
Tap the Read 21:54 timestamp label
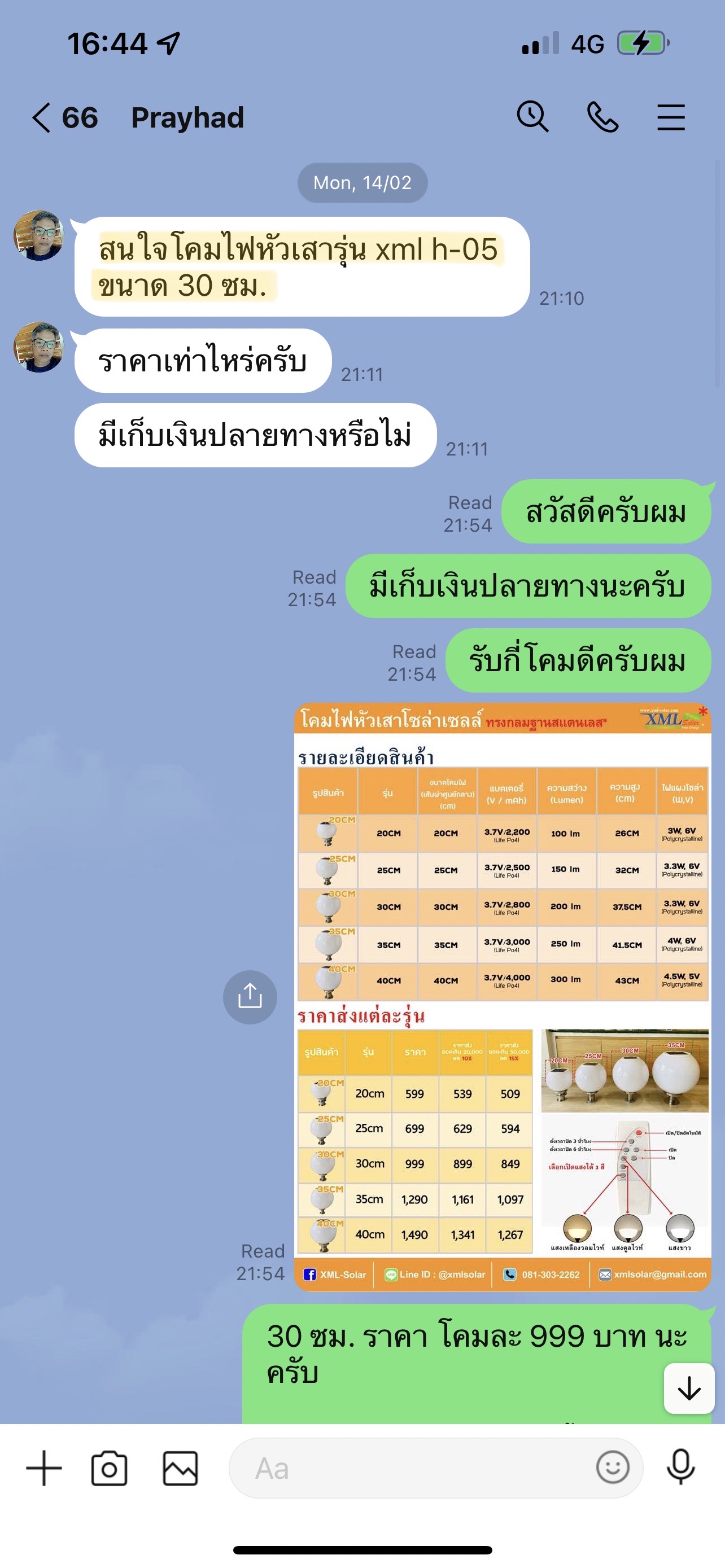[263, 1264]
